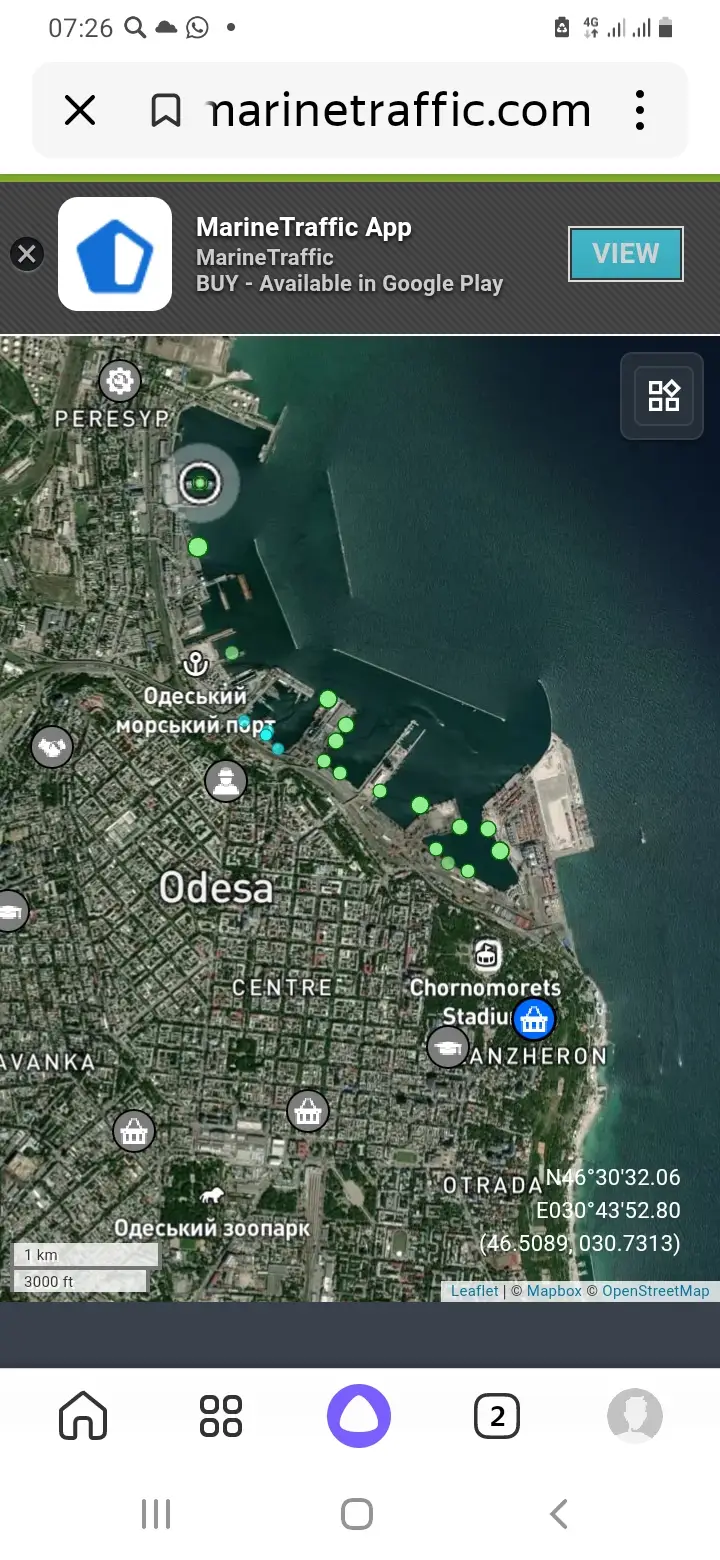Bookmark the marinetraffic.com page
720x1560 pixels.
pyautogui.click(x=166, y=110)
